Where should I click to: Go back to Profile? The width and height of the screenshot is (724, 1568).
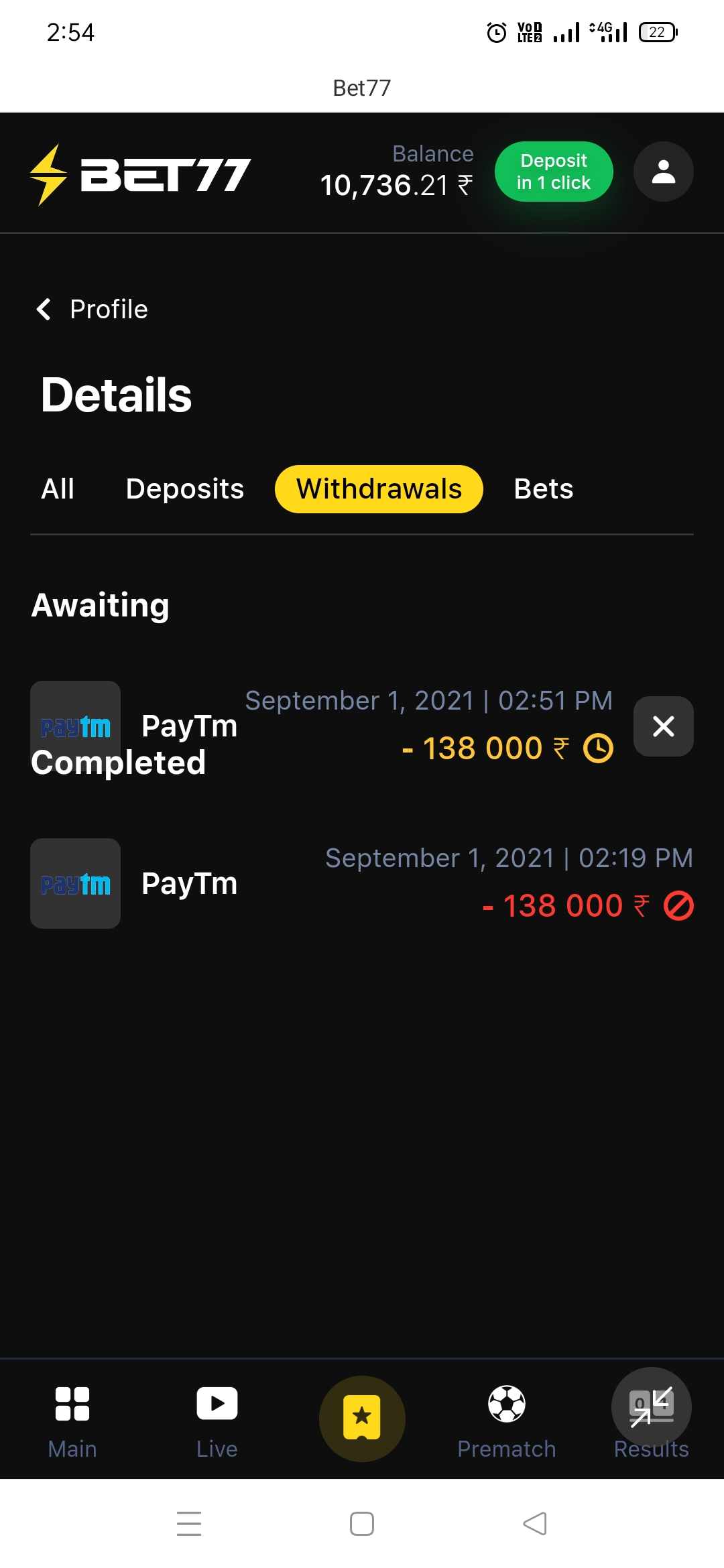[93, 310]
